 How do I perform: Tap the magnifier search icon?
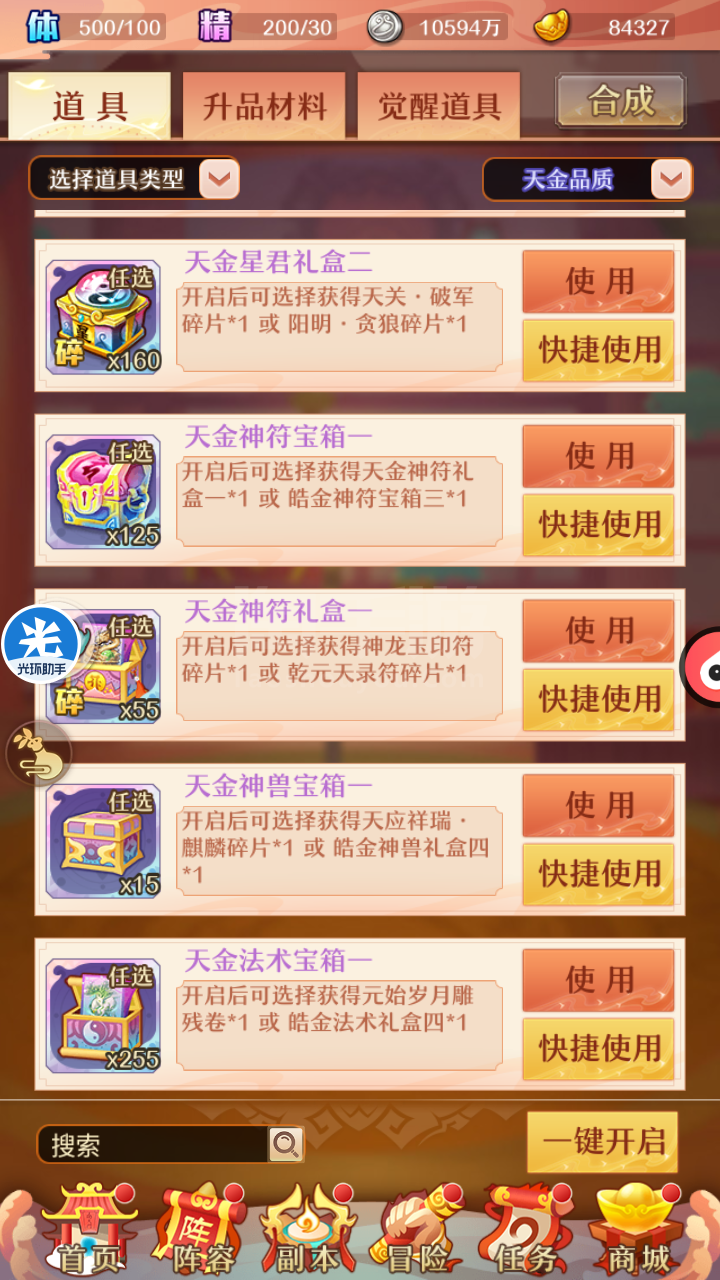[286, 1144]
